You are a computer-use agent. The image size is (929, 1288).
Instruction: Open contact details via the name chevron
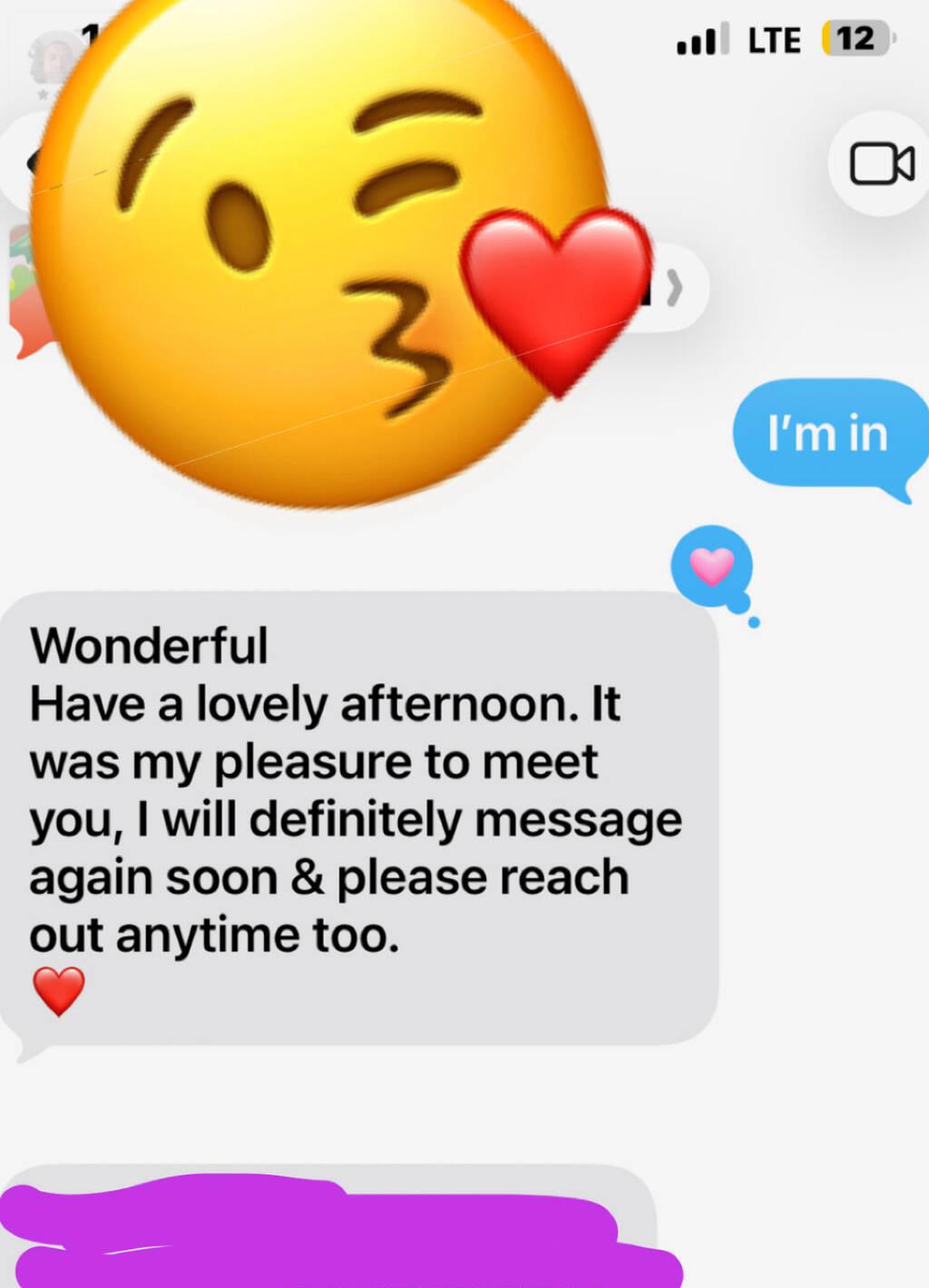click(x=673, y=289)
